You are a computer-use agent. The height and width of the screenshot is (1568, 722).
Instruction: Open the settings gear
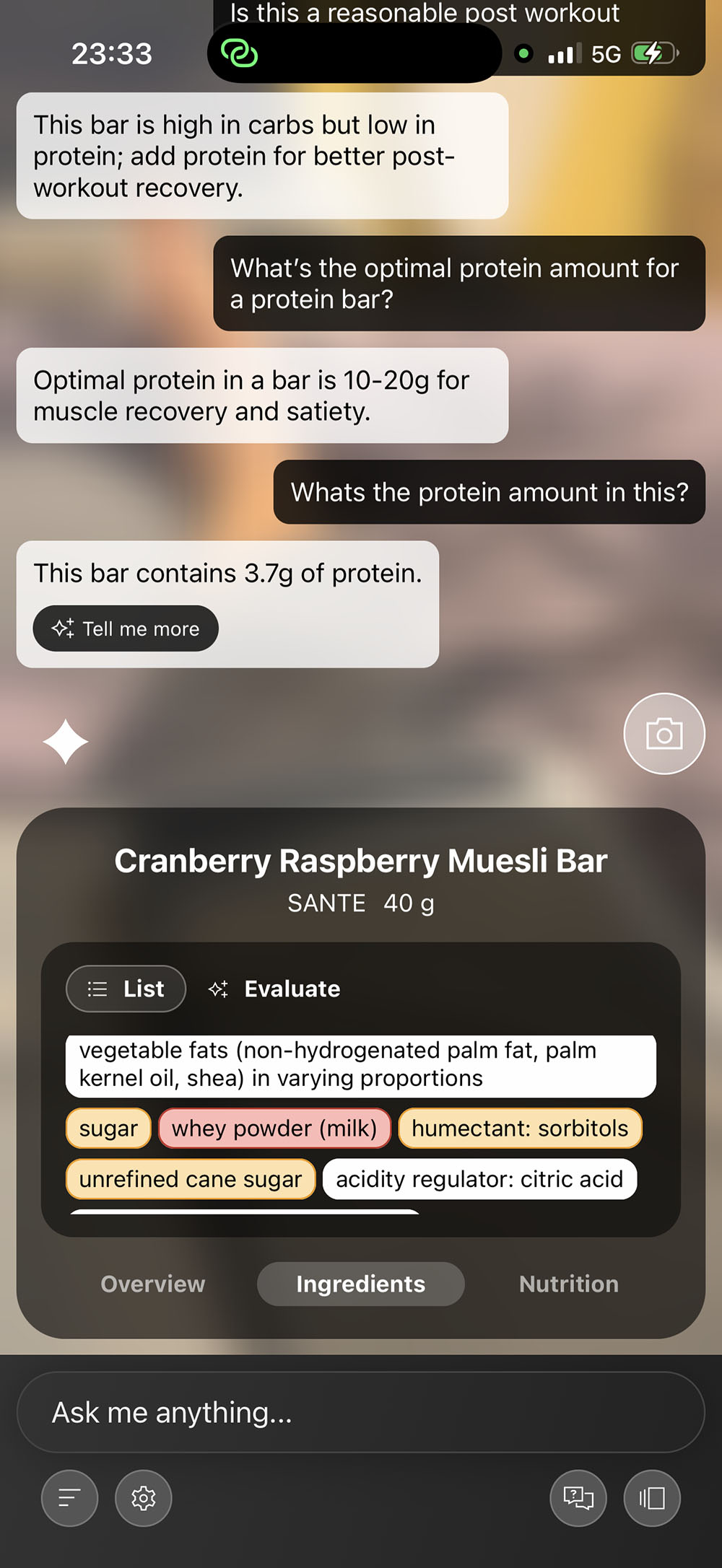pyautogui.click(x=144, y=1498)
